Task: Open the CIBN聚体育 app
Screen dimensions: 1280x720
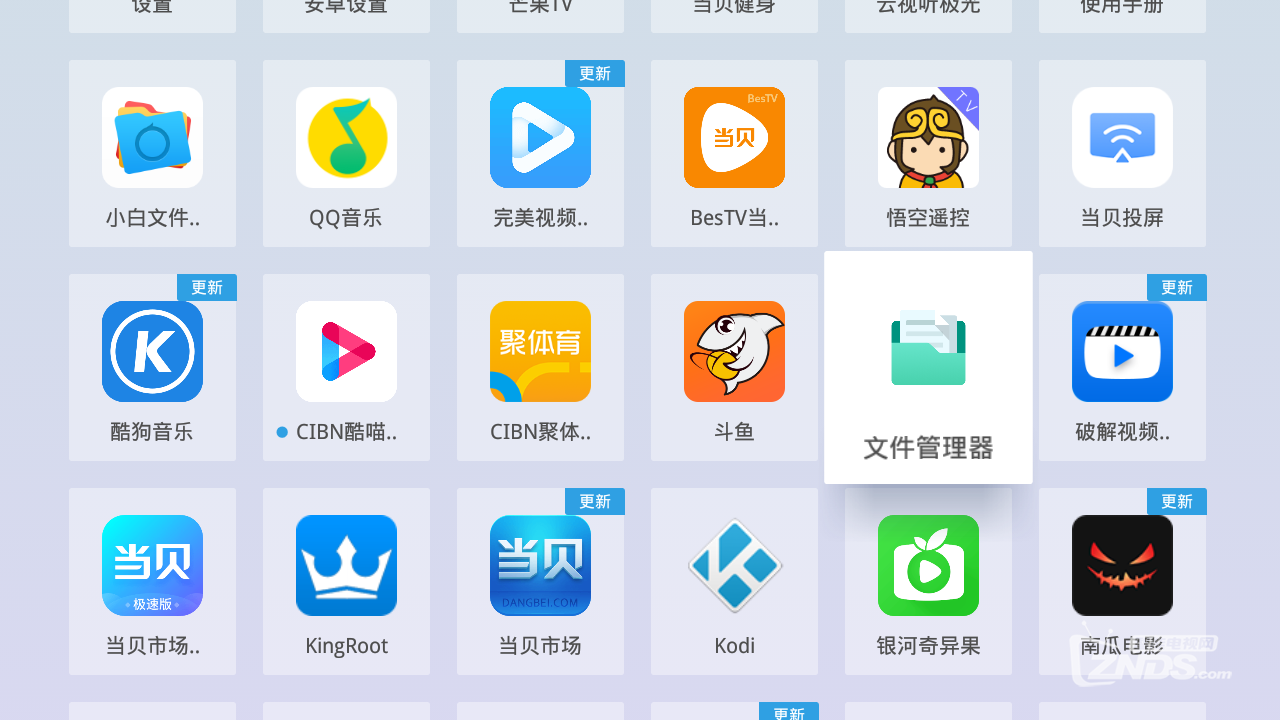Action: pos(540,367)
